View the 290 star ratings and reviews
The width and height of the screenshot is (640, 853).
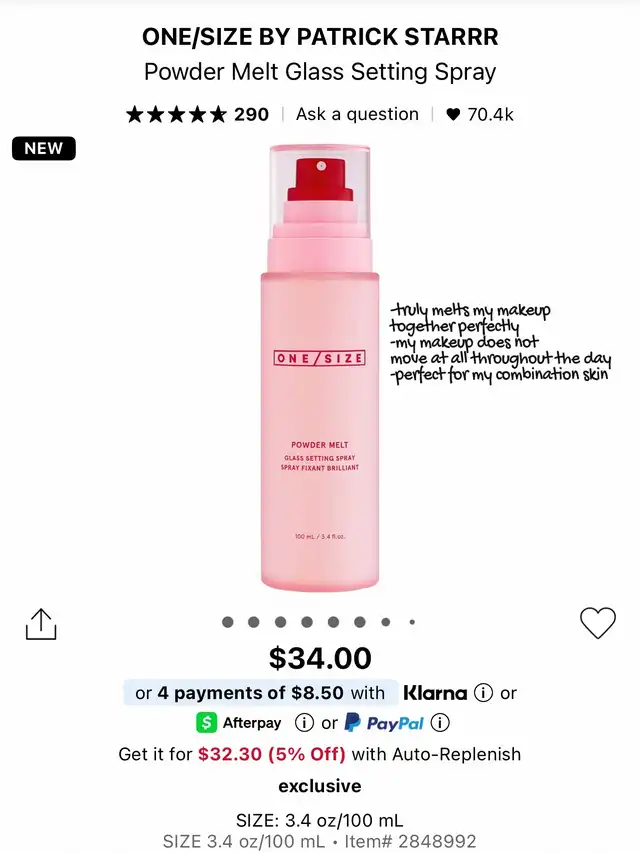pyautogui.click(x=197, y=114)
